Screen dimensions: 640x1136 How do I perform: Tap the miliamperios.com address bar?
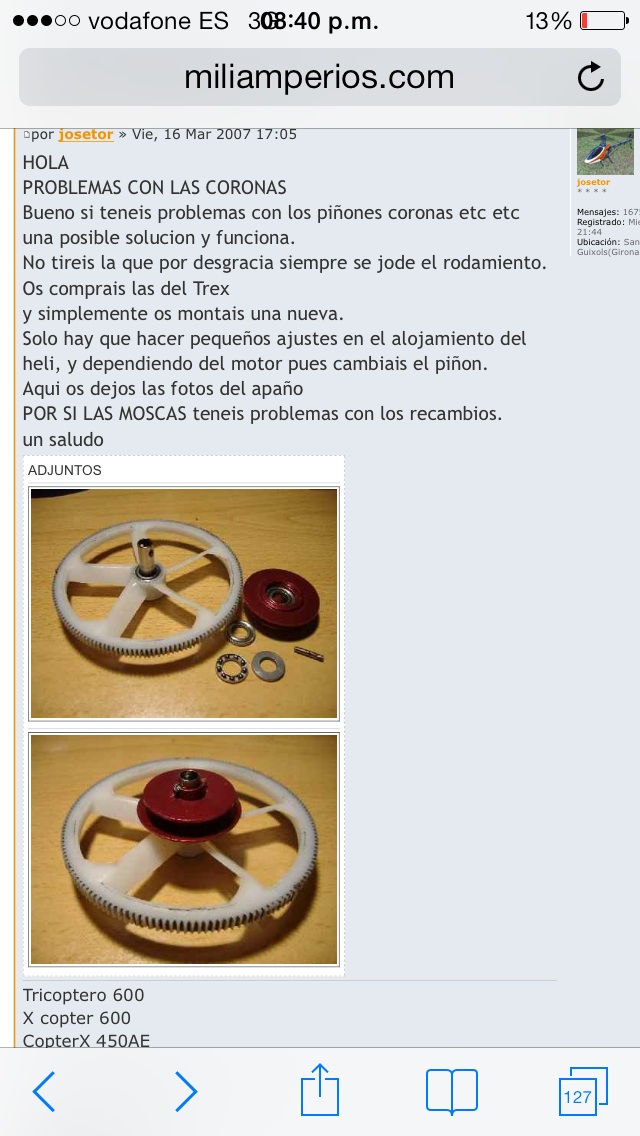pyautogui.click(x=318, y=77)
